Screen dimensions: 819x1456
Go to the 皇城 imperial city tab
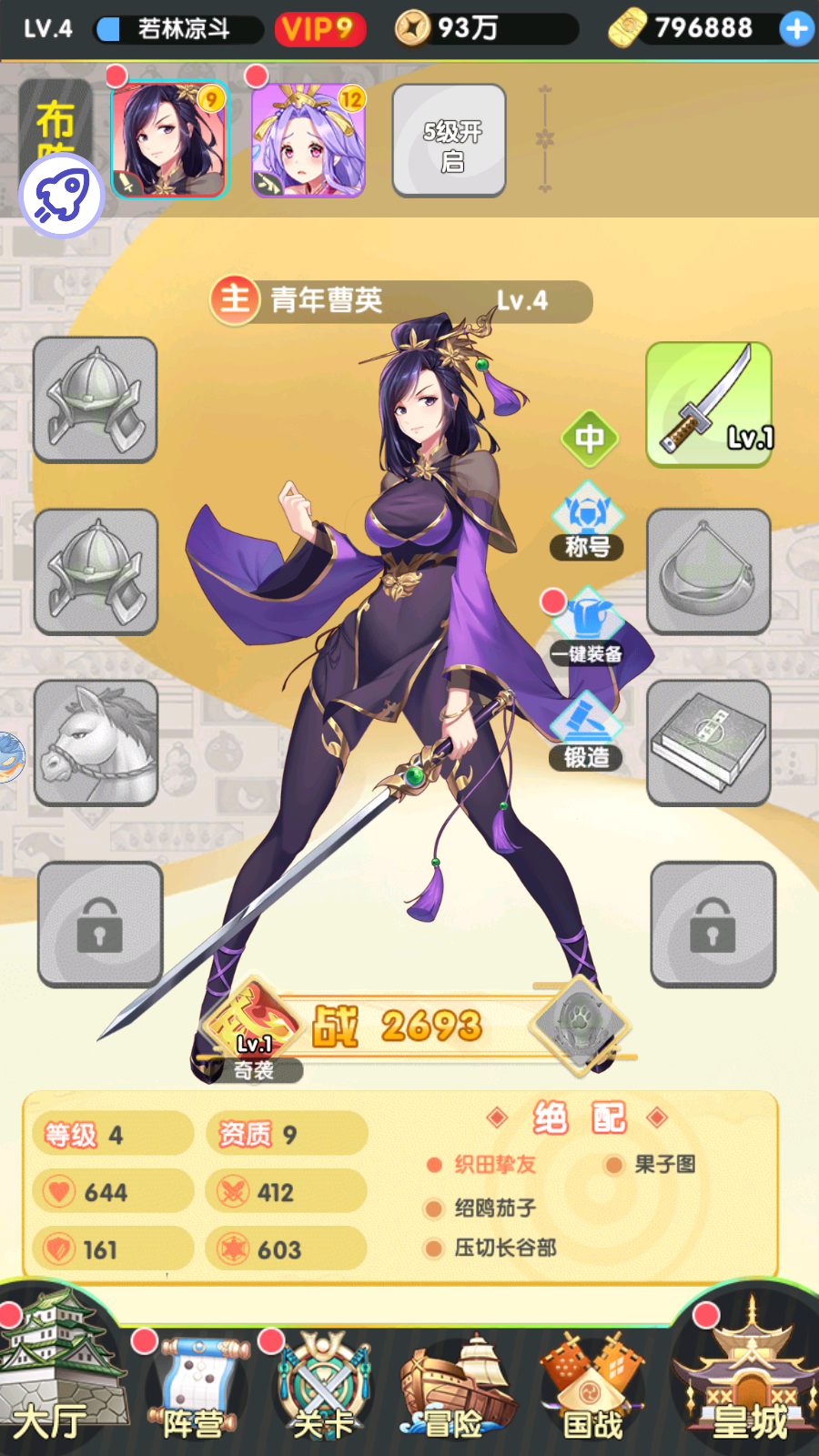click(748, 1374)
